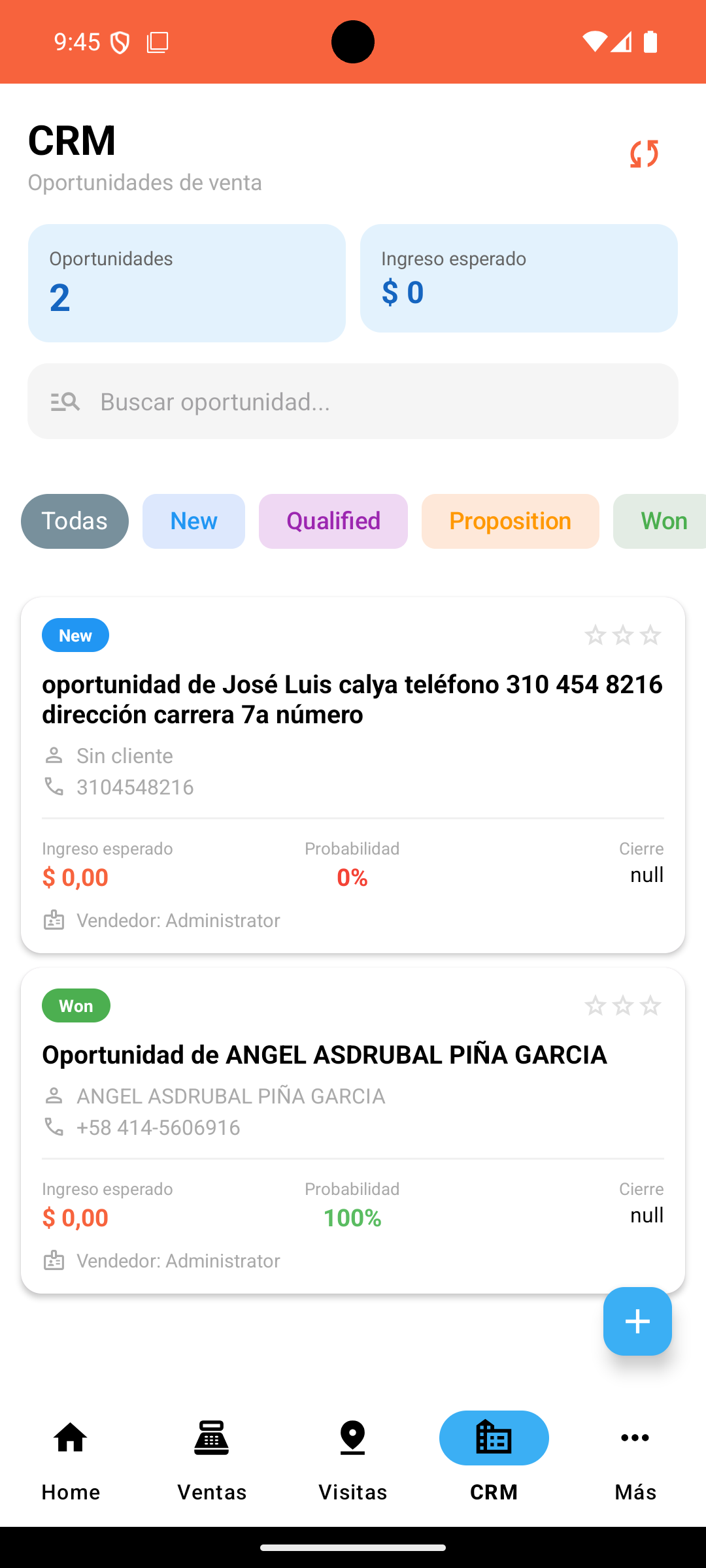Tap the 100% probability value

pos(352,1217)
